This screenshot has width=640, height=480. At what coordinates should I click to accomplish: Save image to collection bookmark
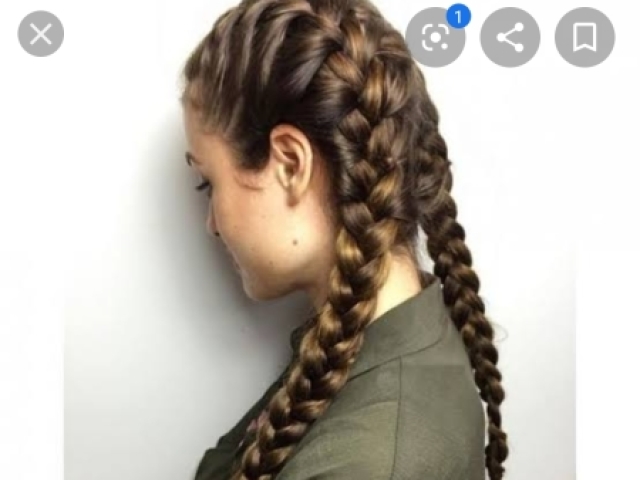click(585, 38)
